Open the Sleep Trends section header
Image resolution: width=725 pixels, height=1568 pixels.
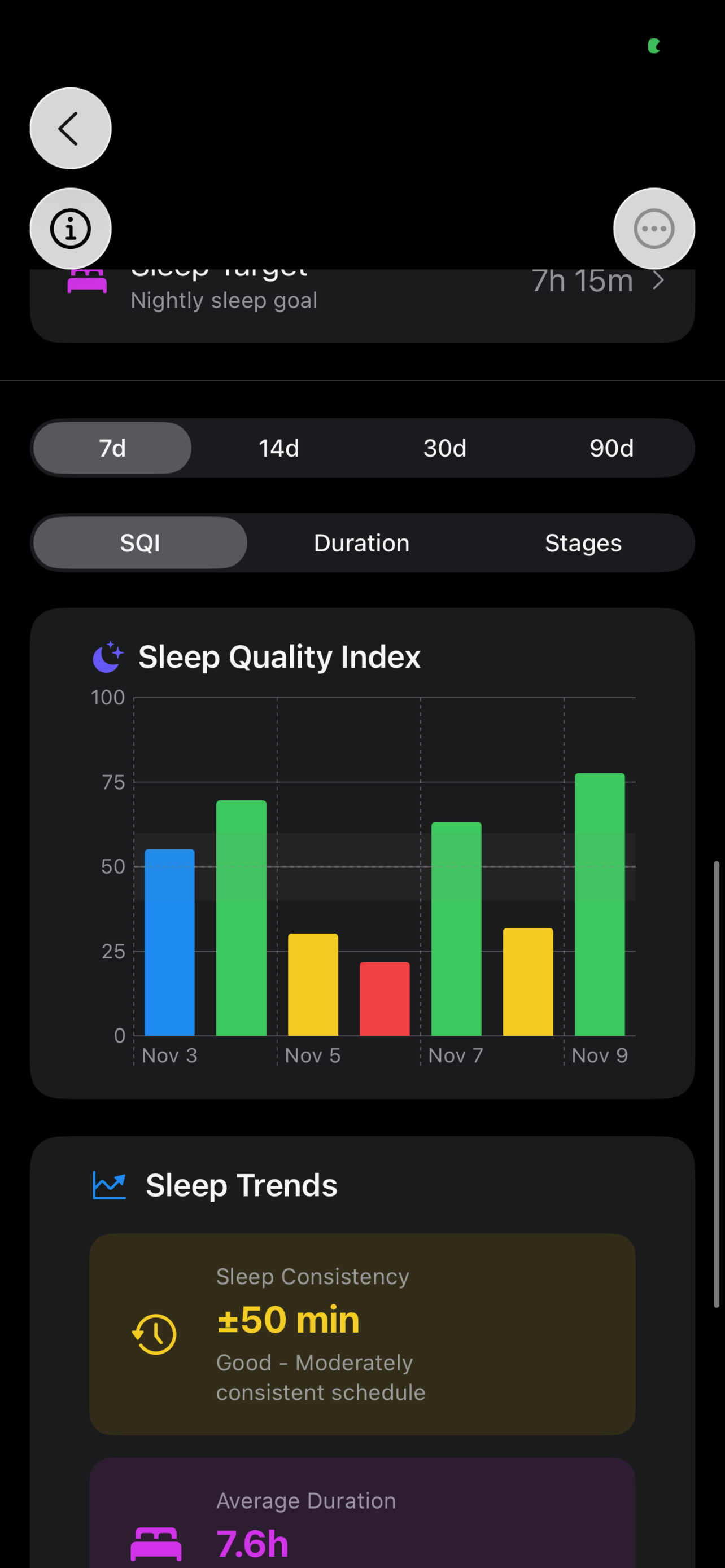point(241,1185)
